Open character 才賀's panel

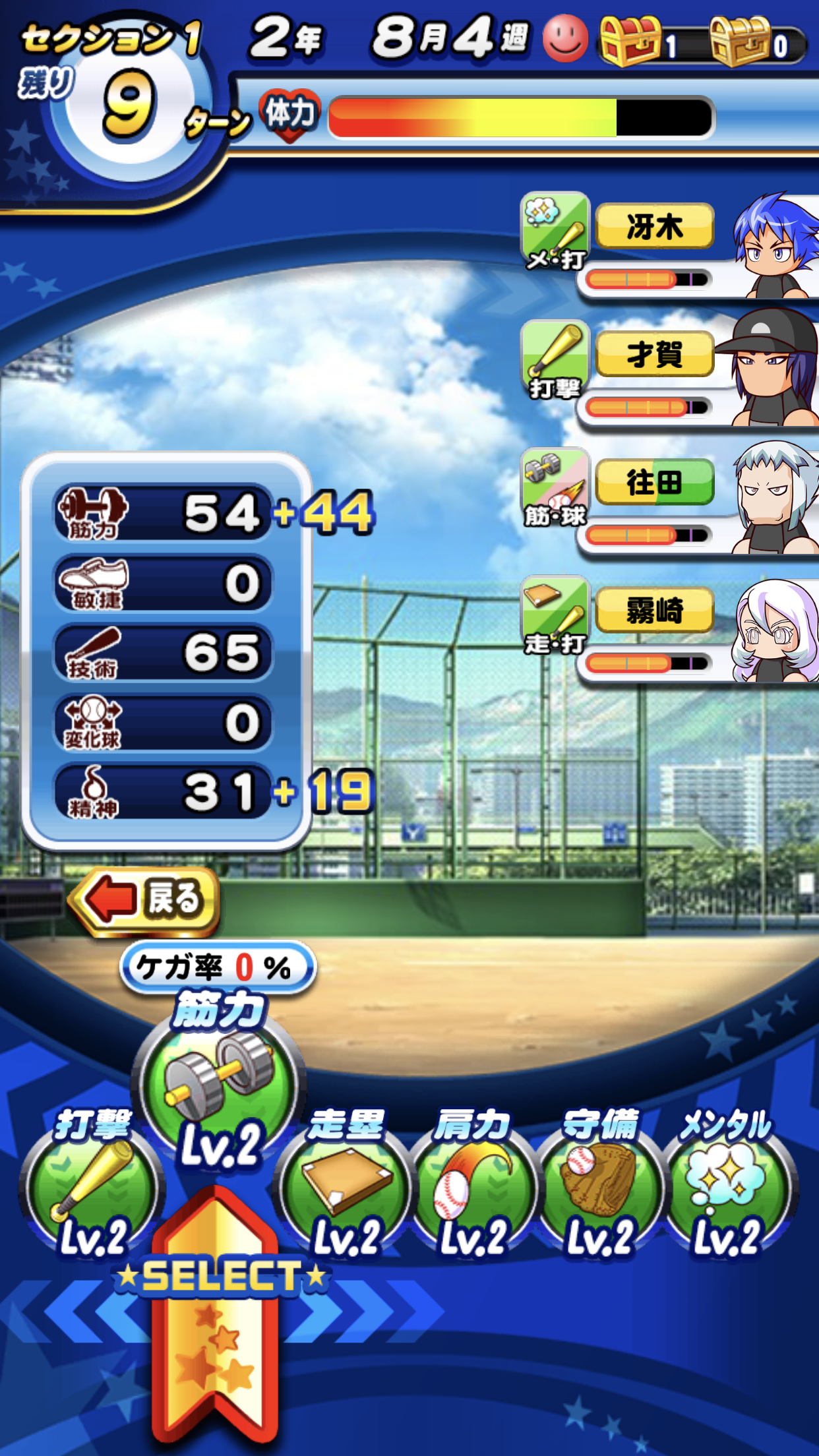[x=669, y=373]
